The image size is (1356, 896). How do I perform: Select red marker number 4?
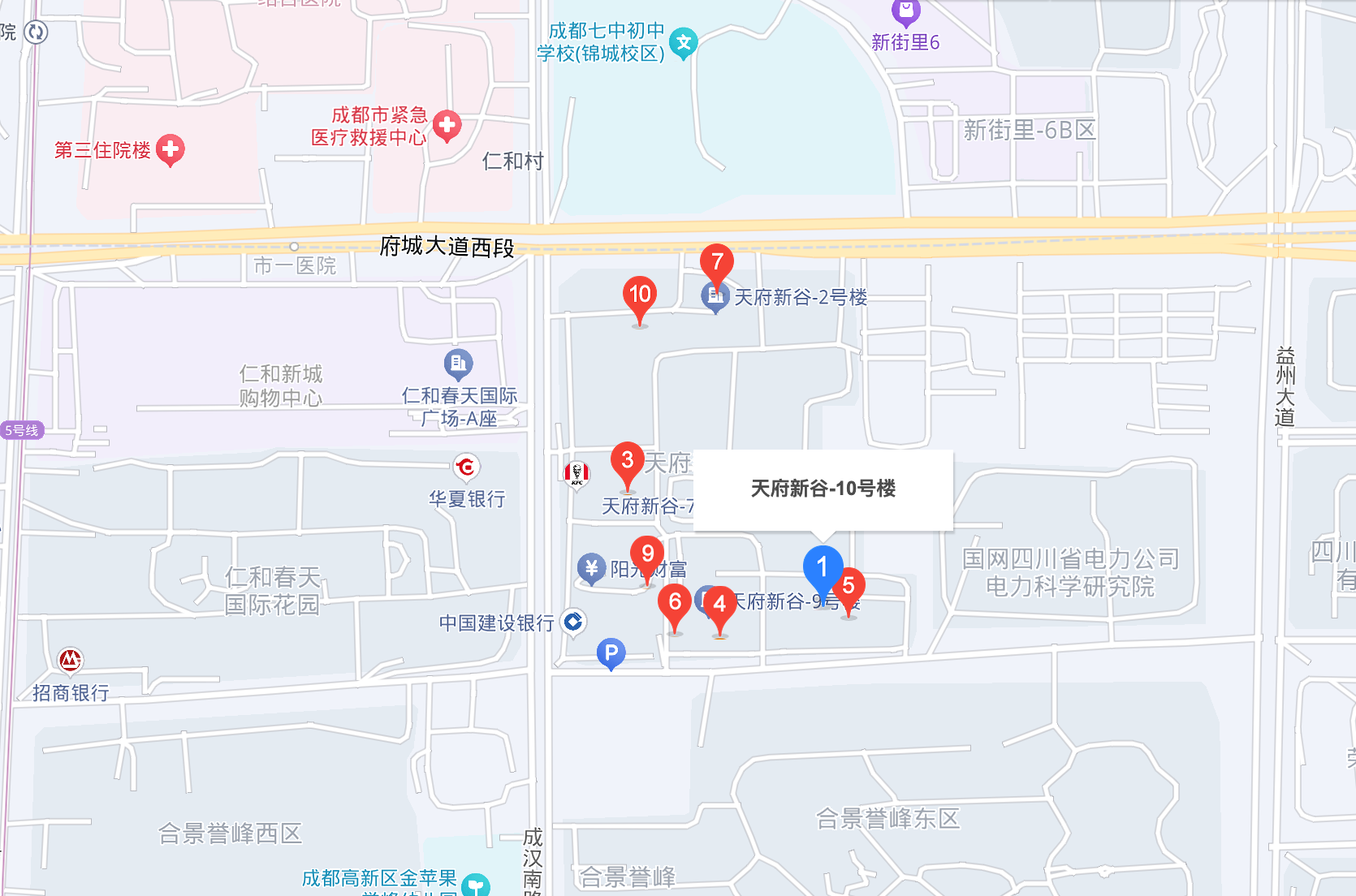pyautogui.click(x=719, y=605)
